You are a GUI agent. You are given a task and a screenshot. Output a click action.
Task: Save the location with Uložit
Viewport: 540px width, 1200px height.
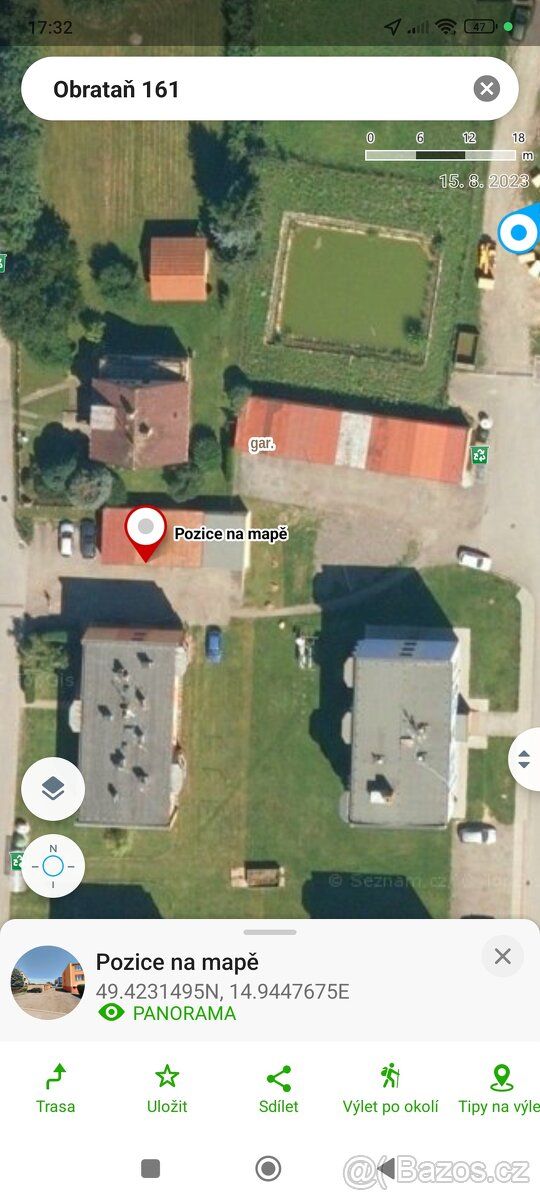[x=167, y=1089]
